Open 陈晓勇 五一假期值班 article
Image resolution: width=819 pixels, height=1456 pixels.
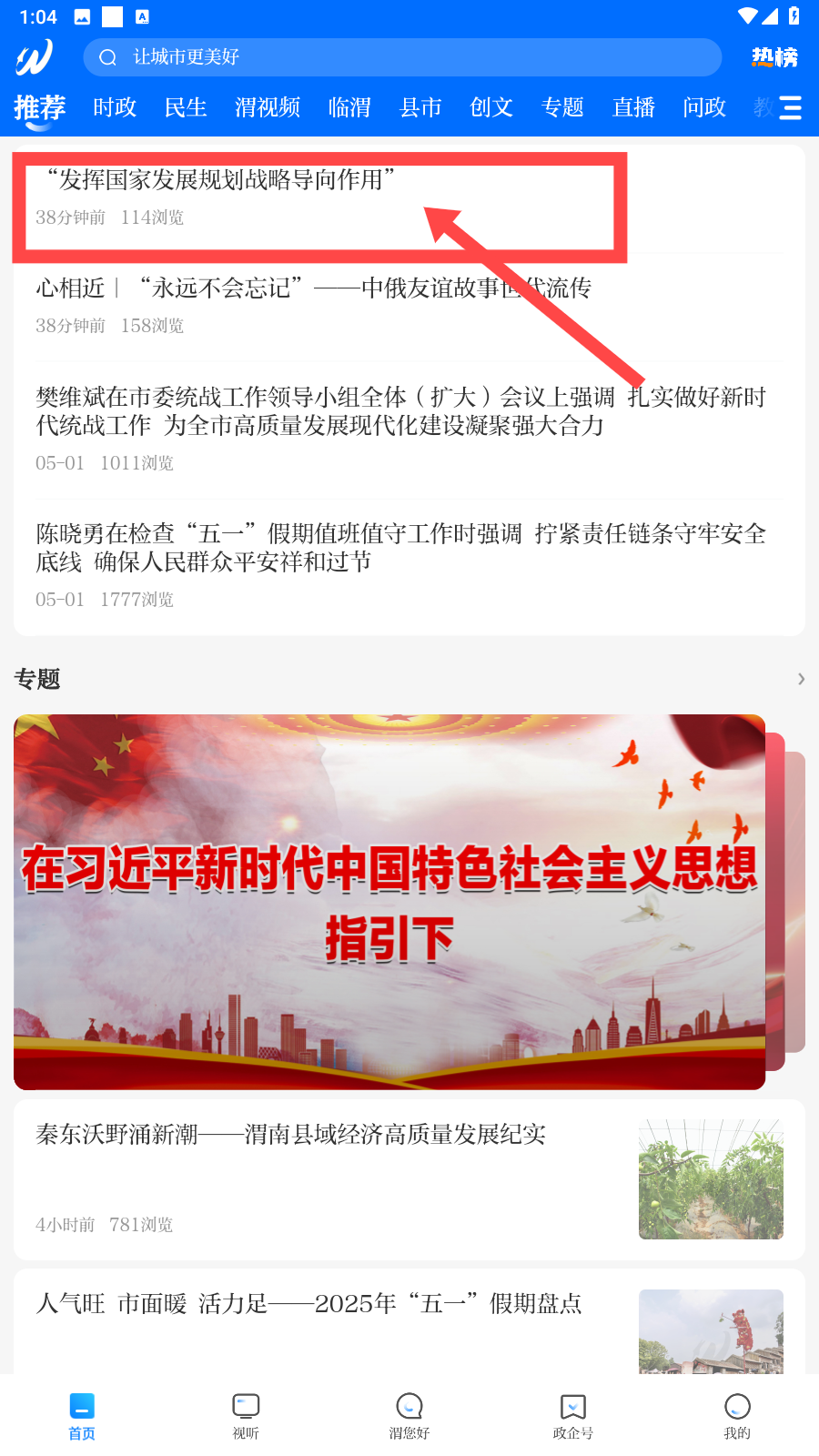coord(400,548)
